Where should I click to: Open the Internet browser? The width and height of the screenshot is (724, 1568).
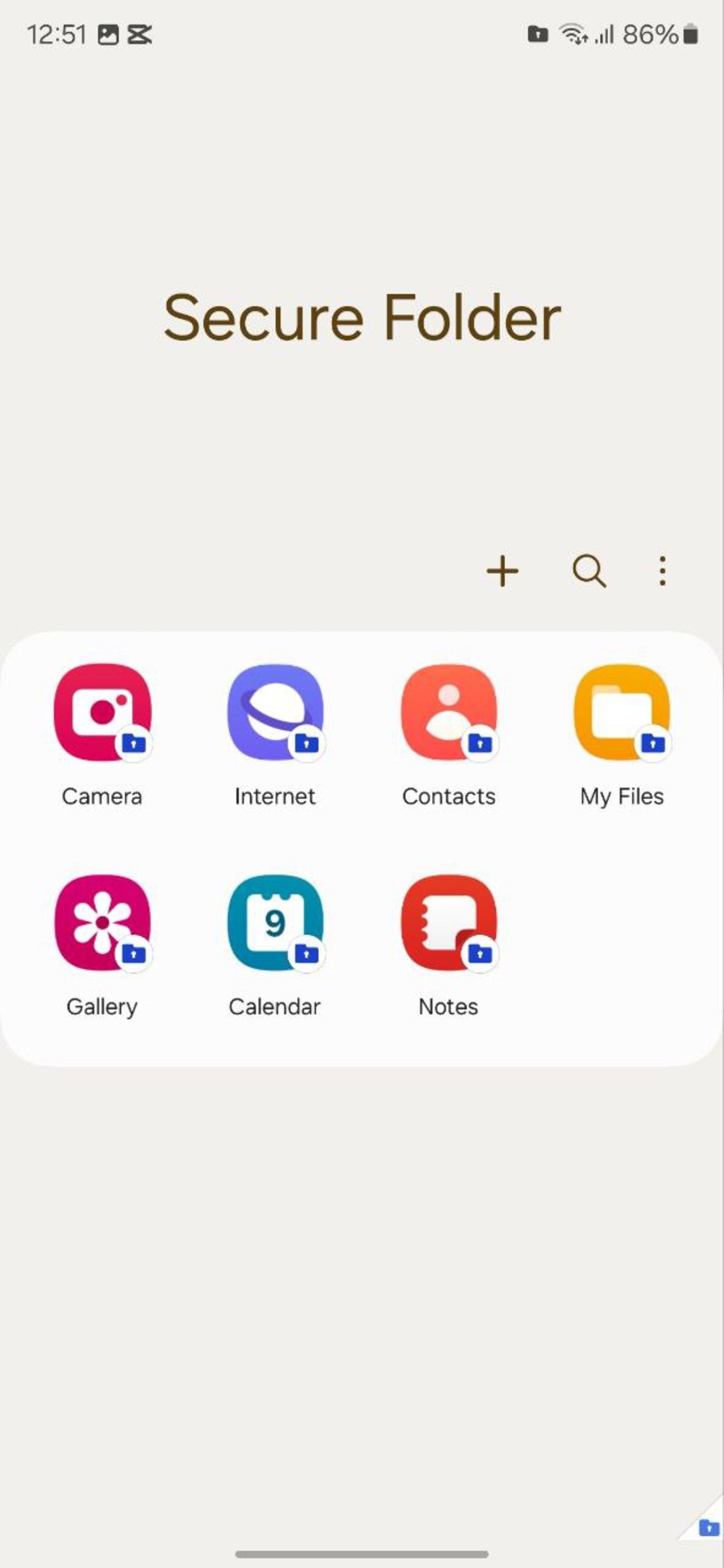click(x=275, y=712)
